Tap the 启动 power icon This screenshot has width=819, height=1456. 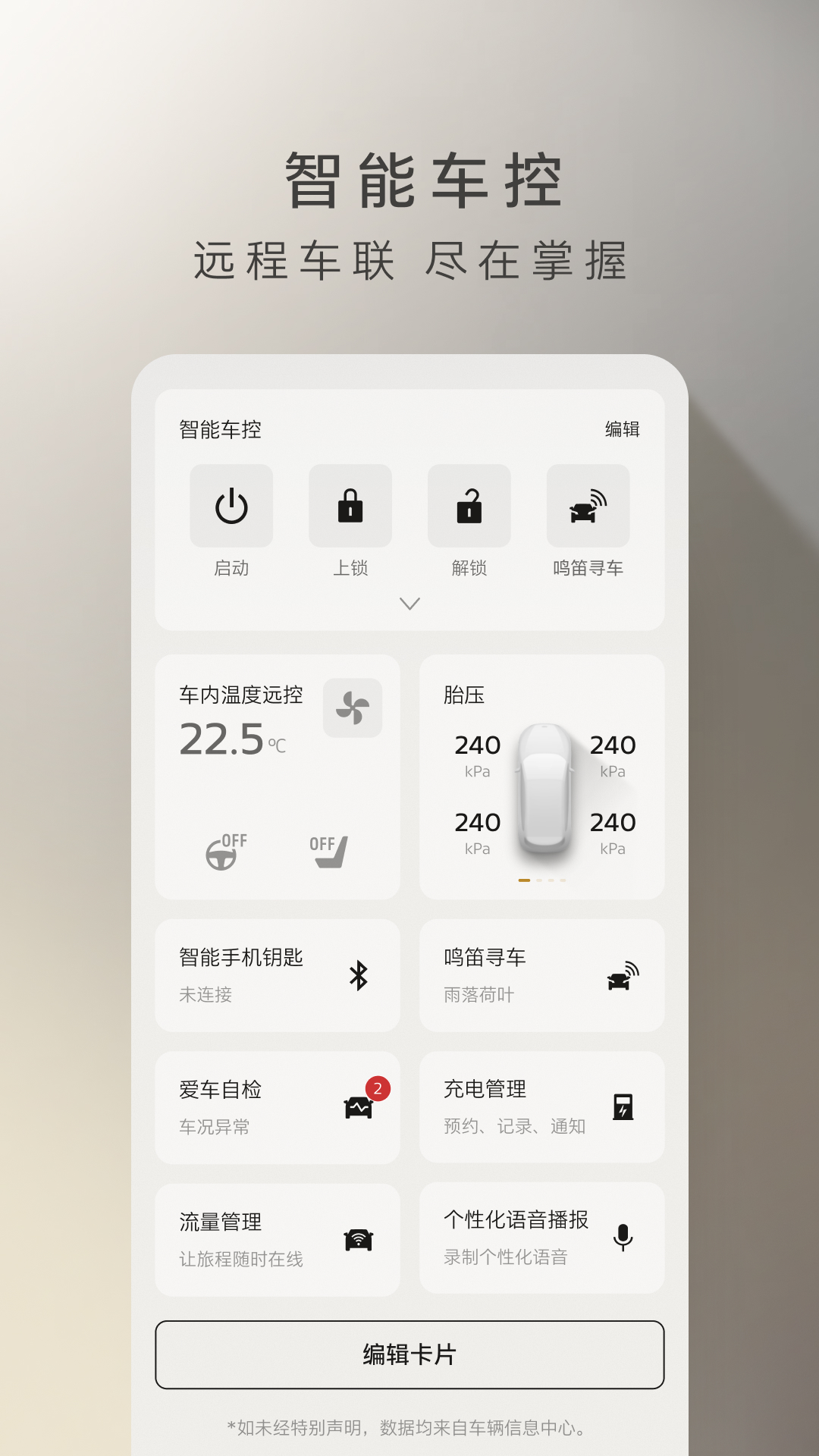[232, 505]
